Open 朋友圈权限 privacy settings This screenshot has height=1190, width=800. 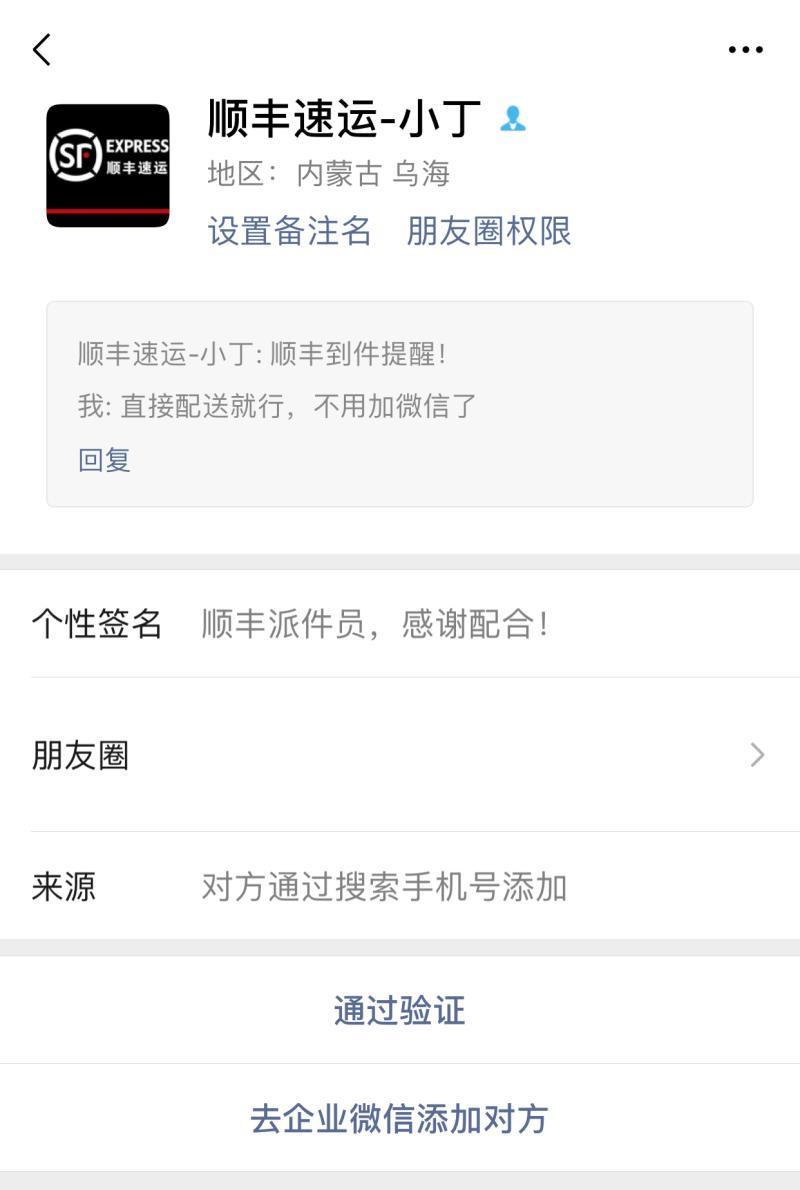coord(487,231)
